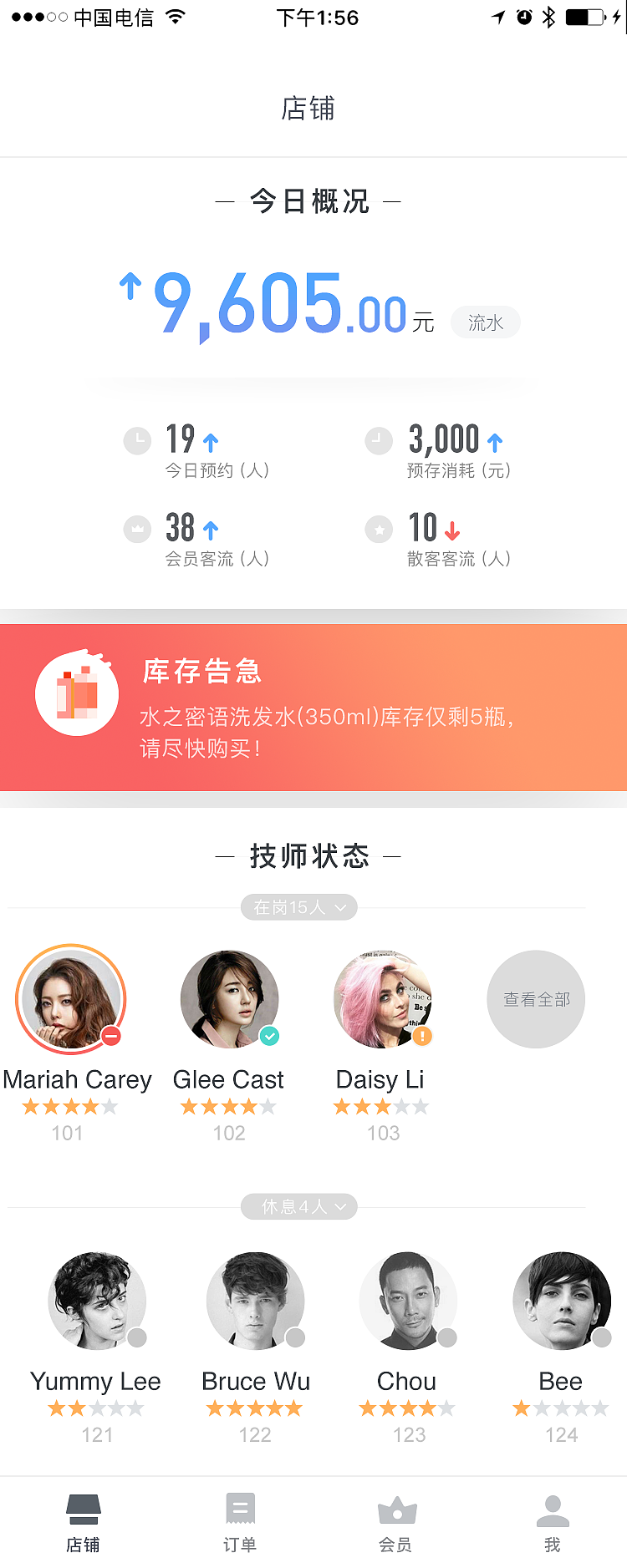Switch to the 订单 tab
This screenshot has width=627, height=1568.
[x=240, y=1522]
